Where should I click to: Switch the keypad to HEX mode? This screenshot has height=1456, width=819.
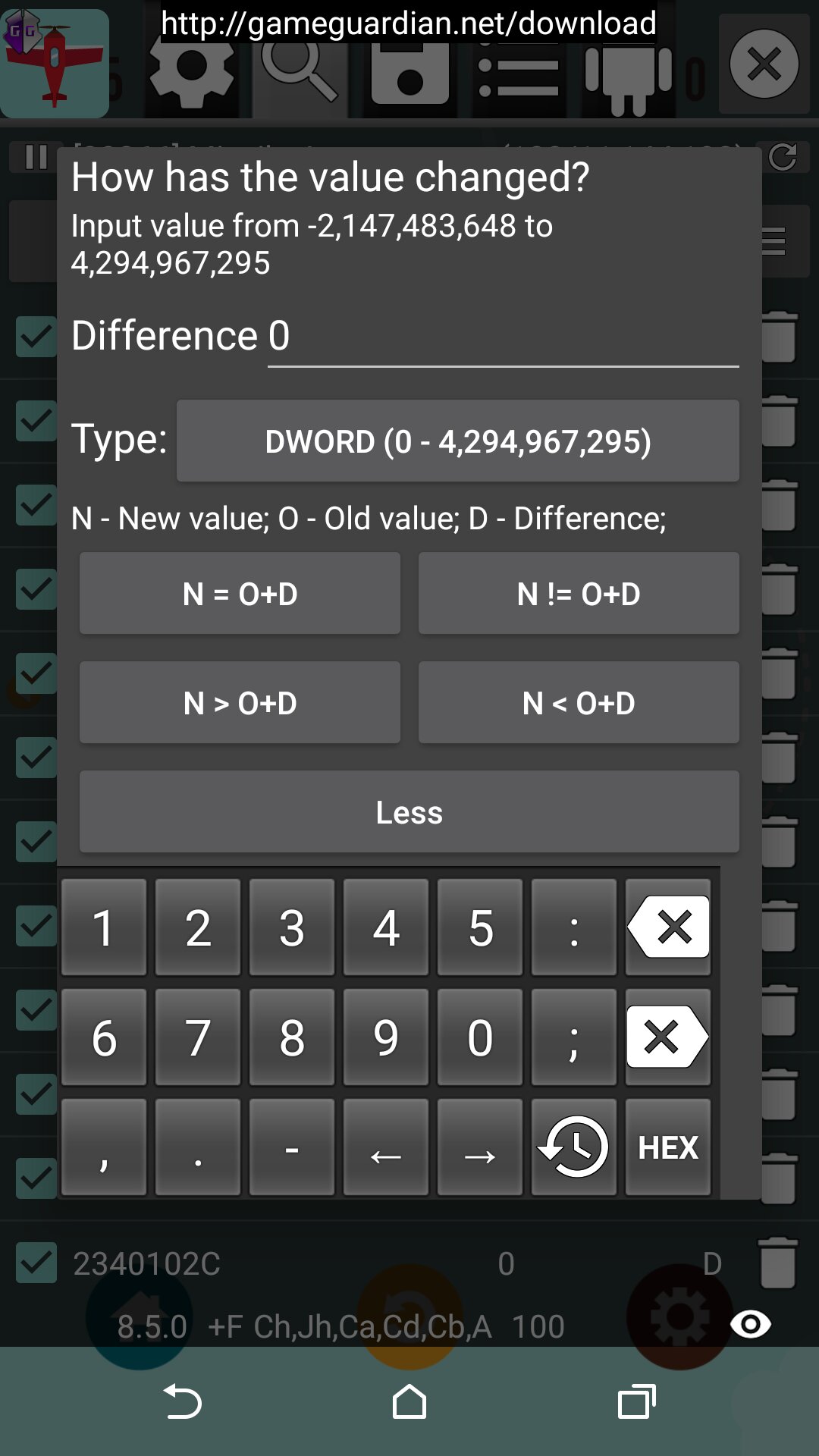668,1147
